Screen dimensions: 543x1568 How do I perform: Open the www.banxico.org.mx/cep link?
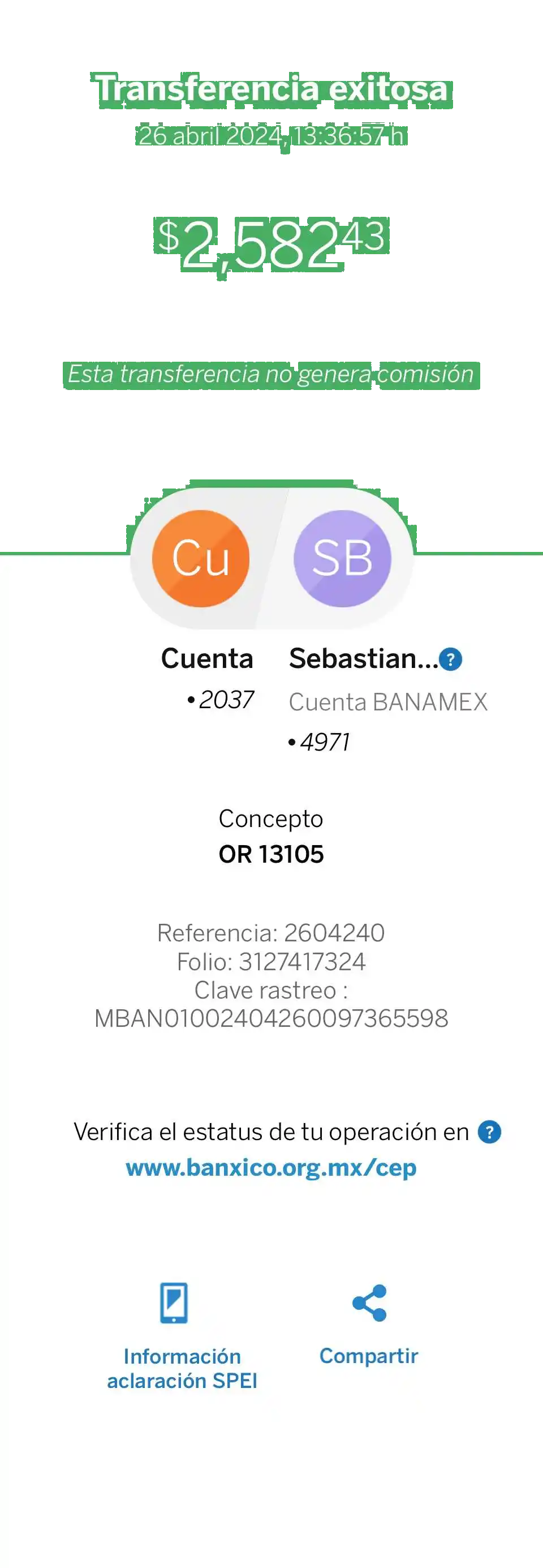(271, 1167)
